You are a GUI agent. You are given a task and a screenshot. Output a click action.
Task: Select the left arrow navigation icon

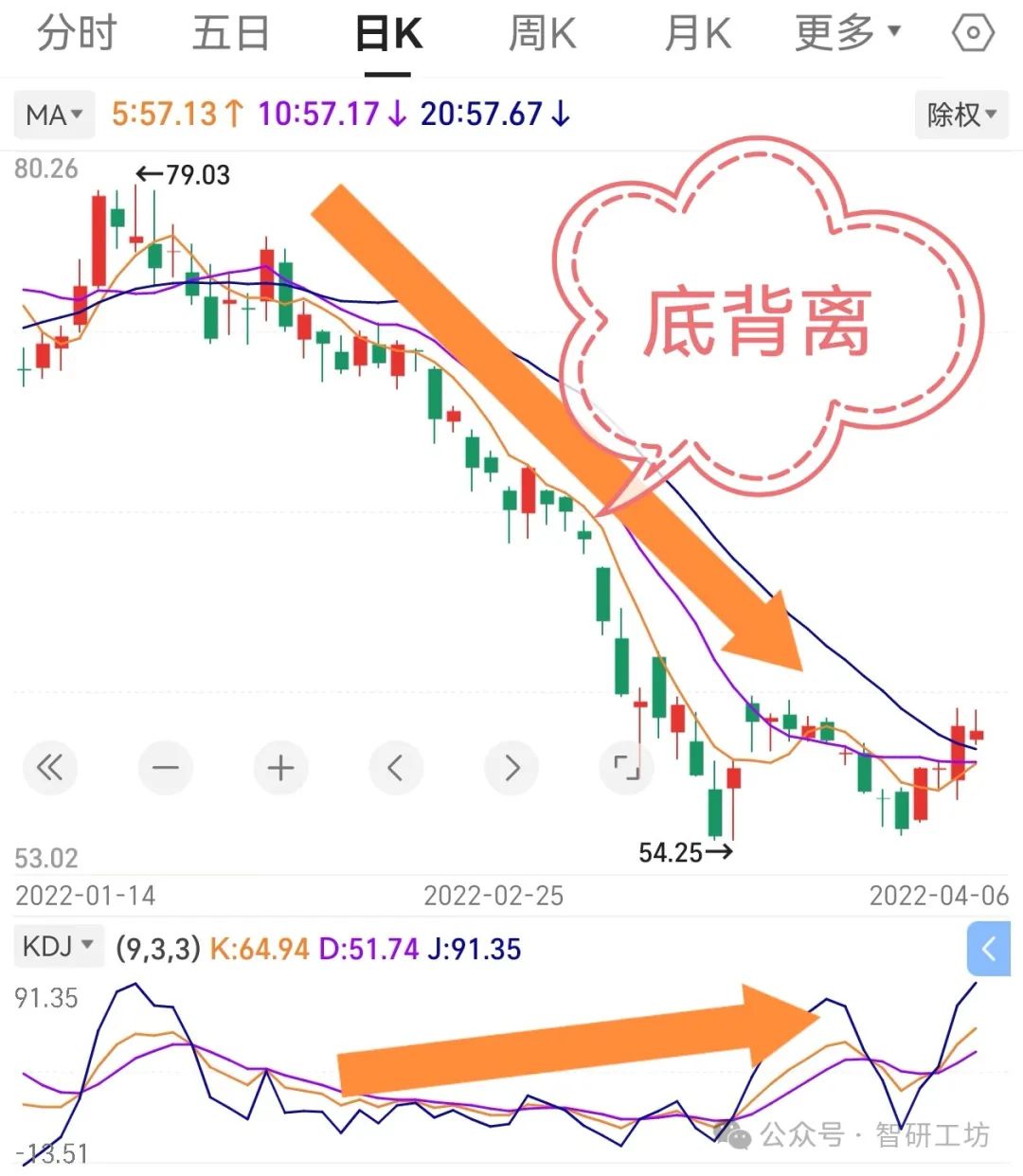coord(396,768)
